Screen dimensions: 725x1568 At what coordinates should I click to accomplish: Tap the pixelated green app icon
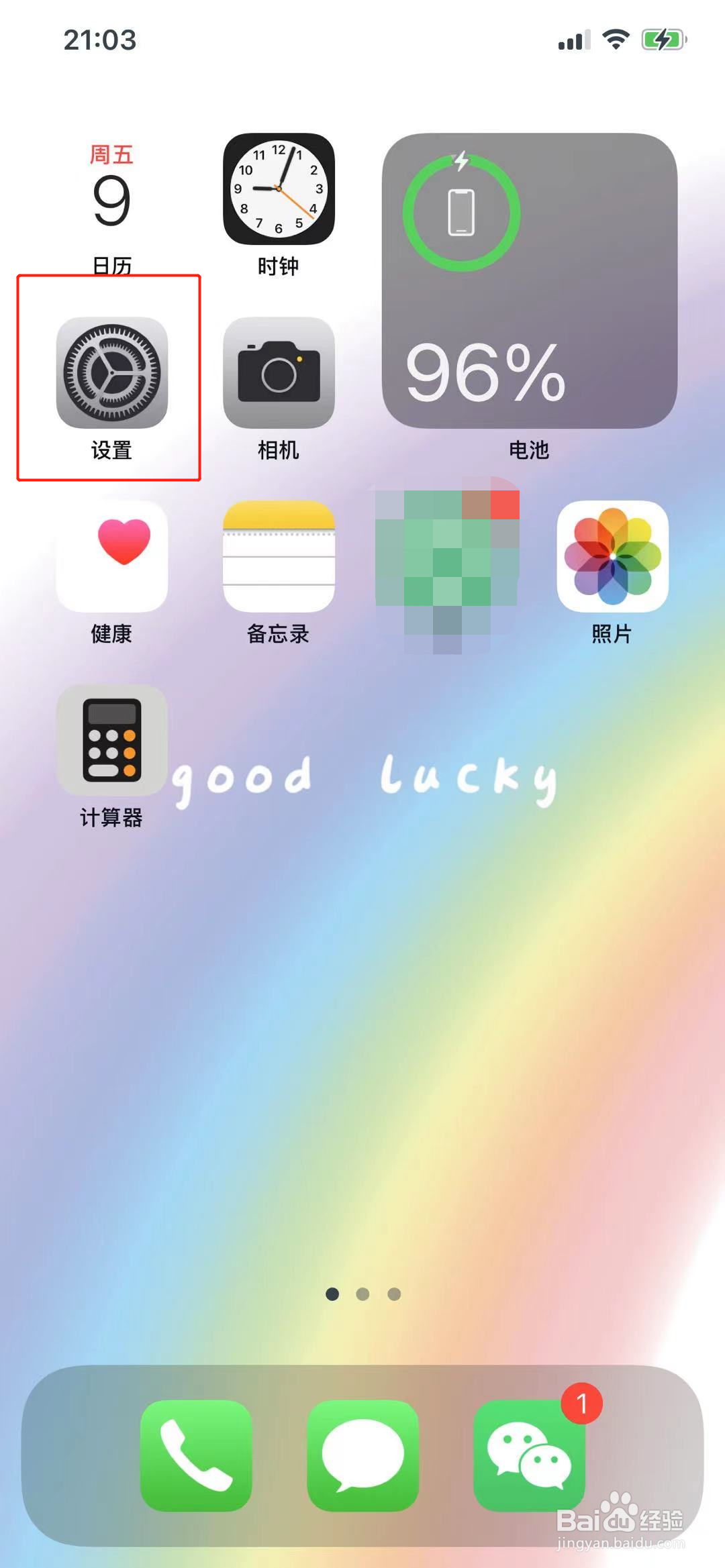pyautogui.click(x=446, y=564)
